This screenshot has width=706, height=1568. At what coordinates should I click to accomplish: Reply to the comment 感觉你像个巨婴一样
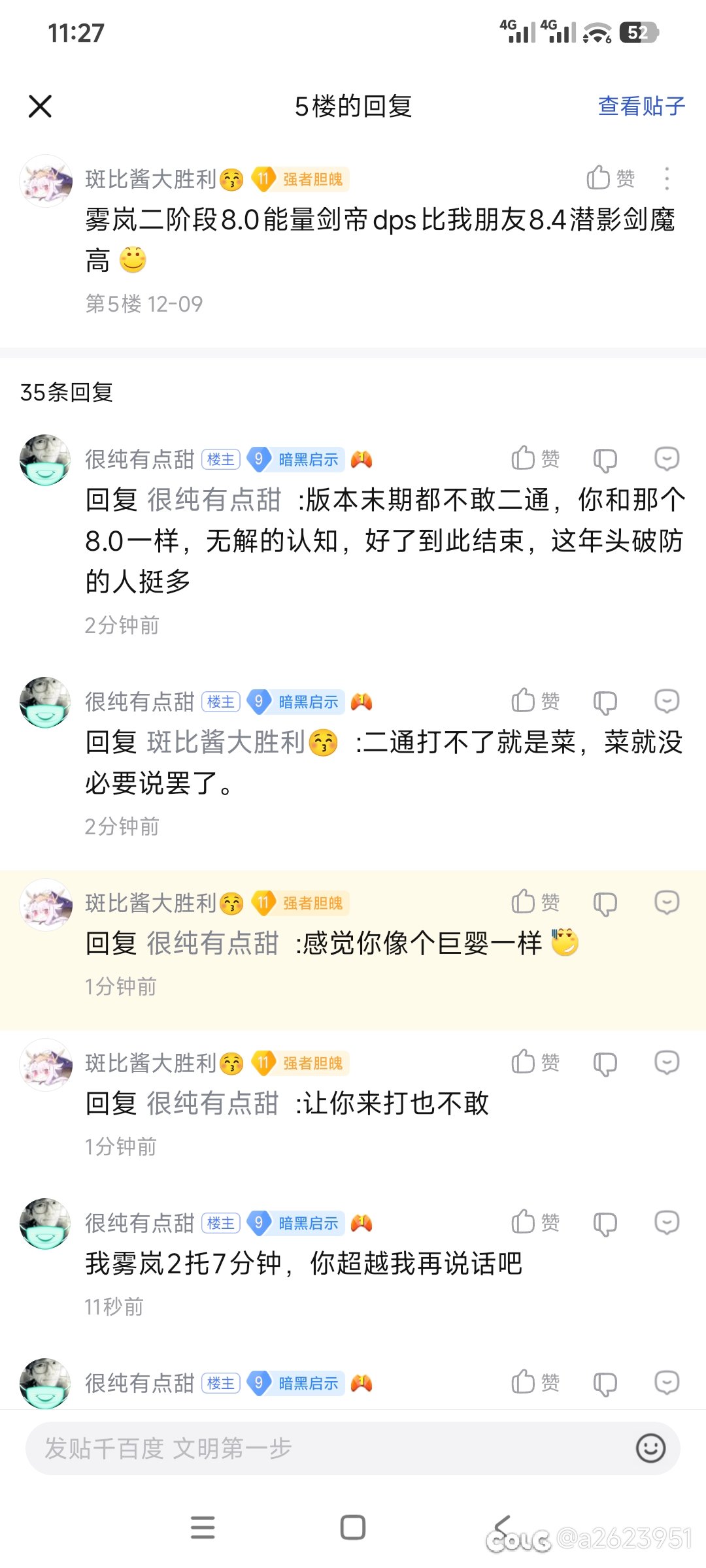tap(666, 903)
